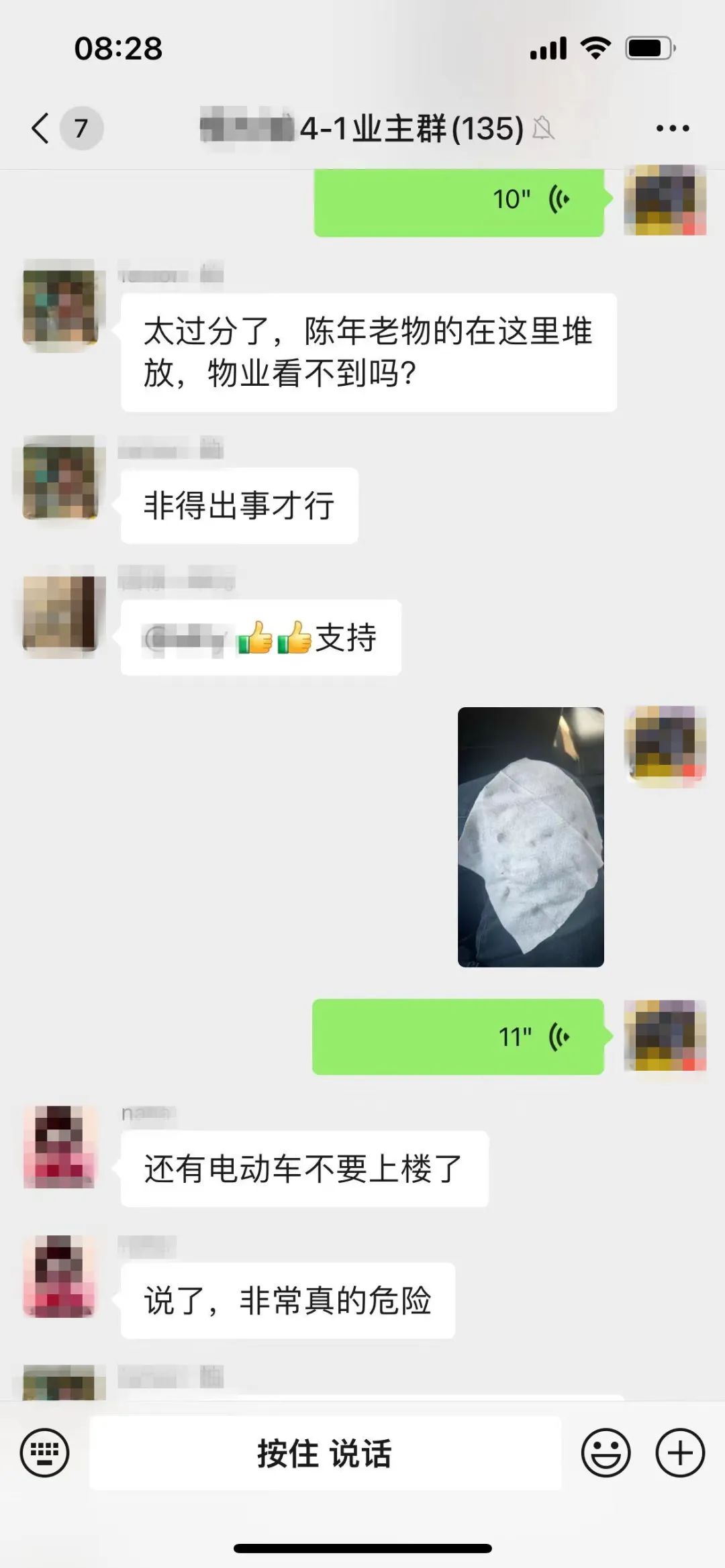View profile of sender of 支持 message

click(x=60, y=613)
